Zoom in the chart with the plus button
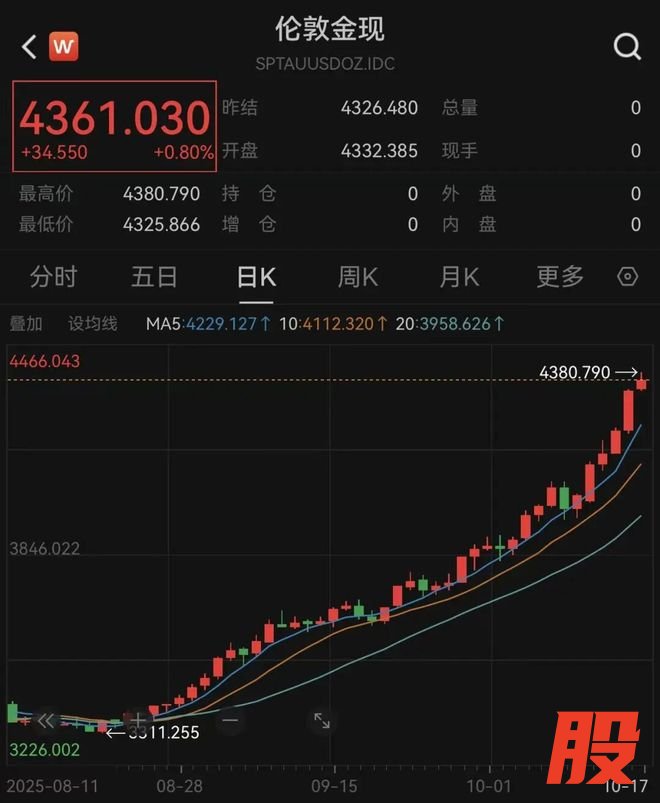The width and height of the screenshot is (660, 803). (138, 719)
